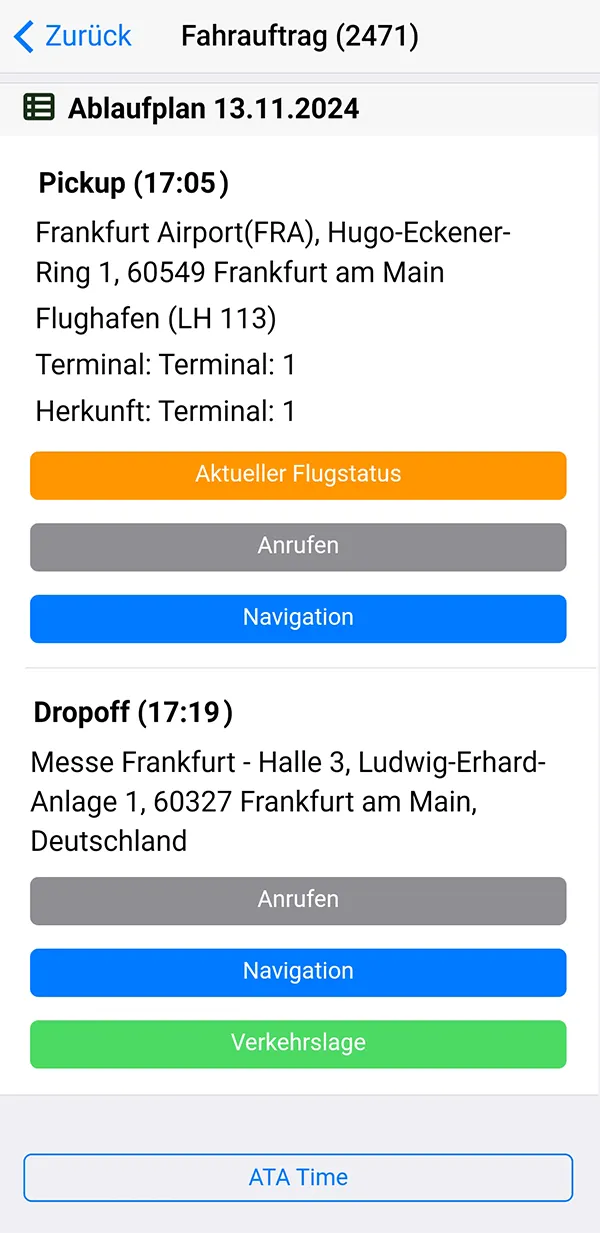Tap the ATA Time button
This screenshot has height=1233, width=600.
298,1177
